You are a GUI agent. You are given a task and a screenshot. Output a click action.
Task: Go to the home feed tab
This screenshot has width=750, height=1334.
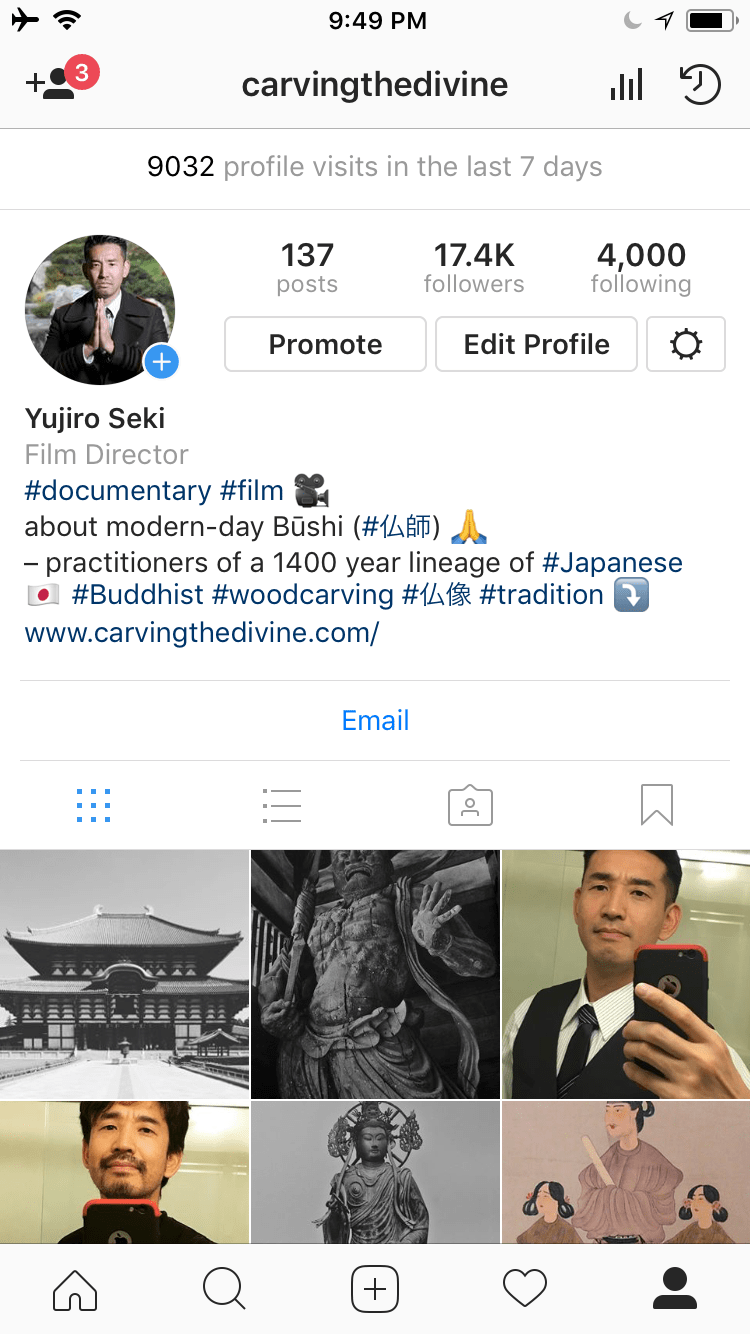75,1289
